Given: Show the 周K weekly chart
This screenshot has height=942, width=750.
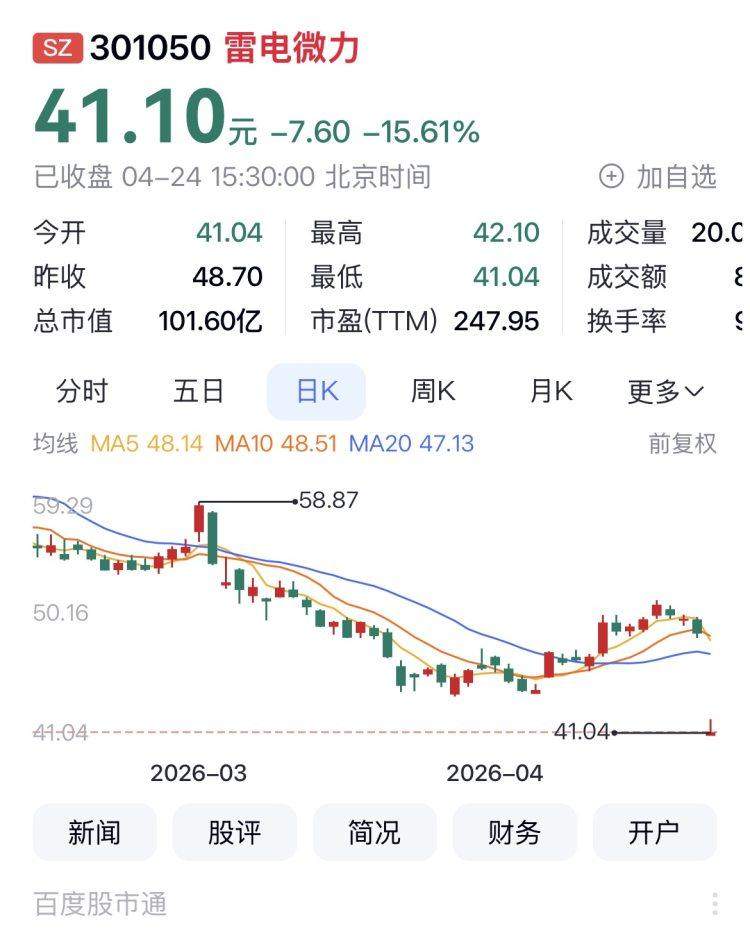Looking at the screenshot, I should 433,391.
